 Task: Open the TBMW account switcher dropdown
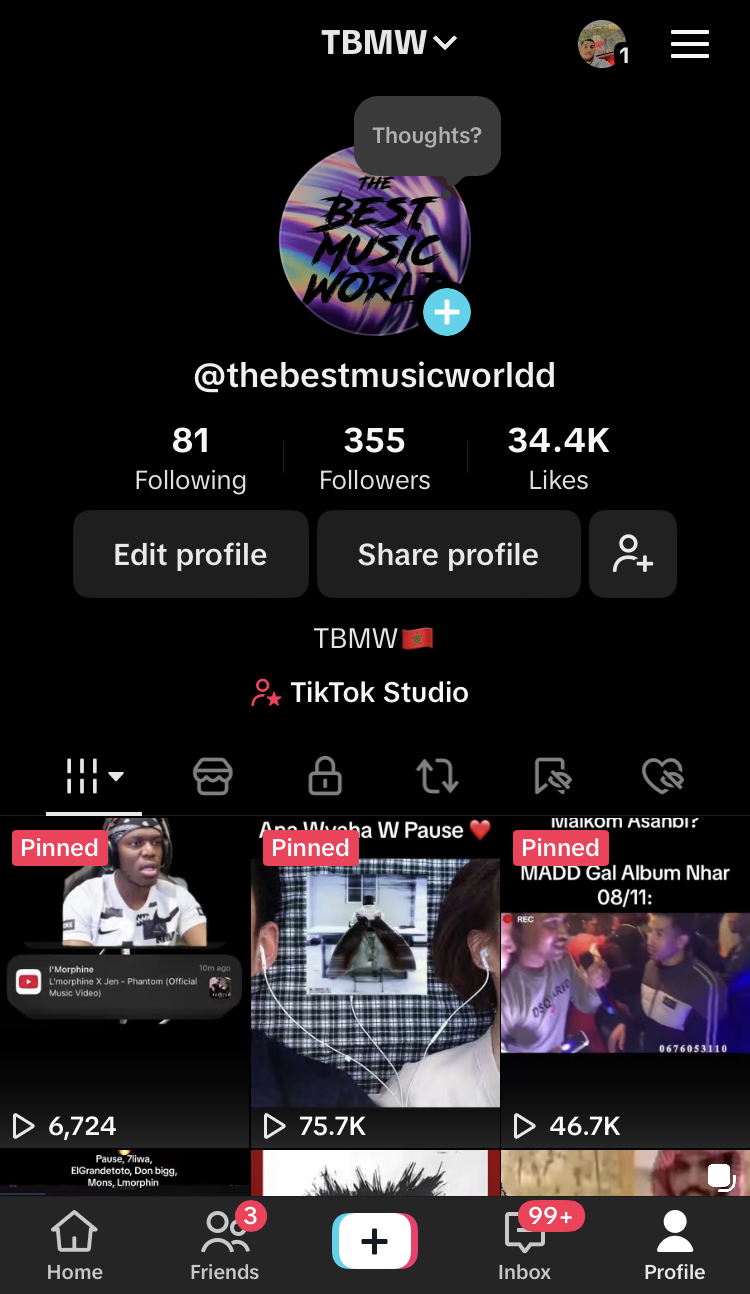[x=389, y=42]
